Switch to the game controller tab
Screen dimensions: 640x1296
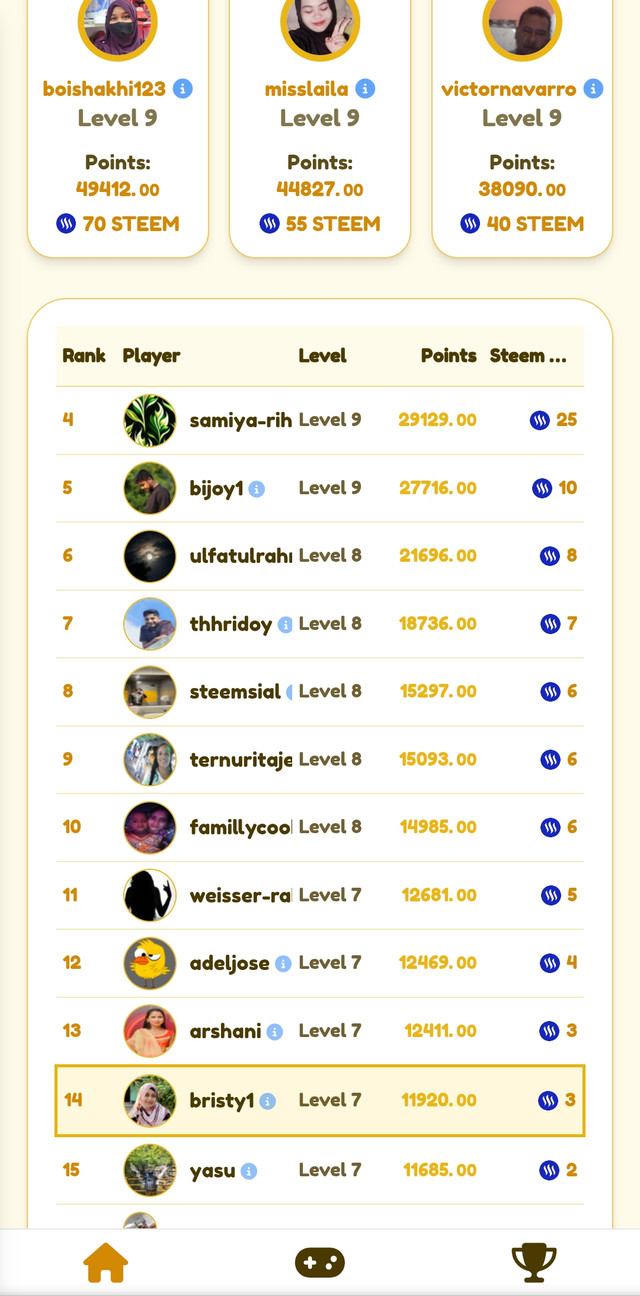320,1262
